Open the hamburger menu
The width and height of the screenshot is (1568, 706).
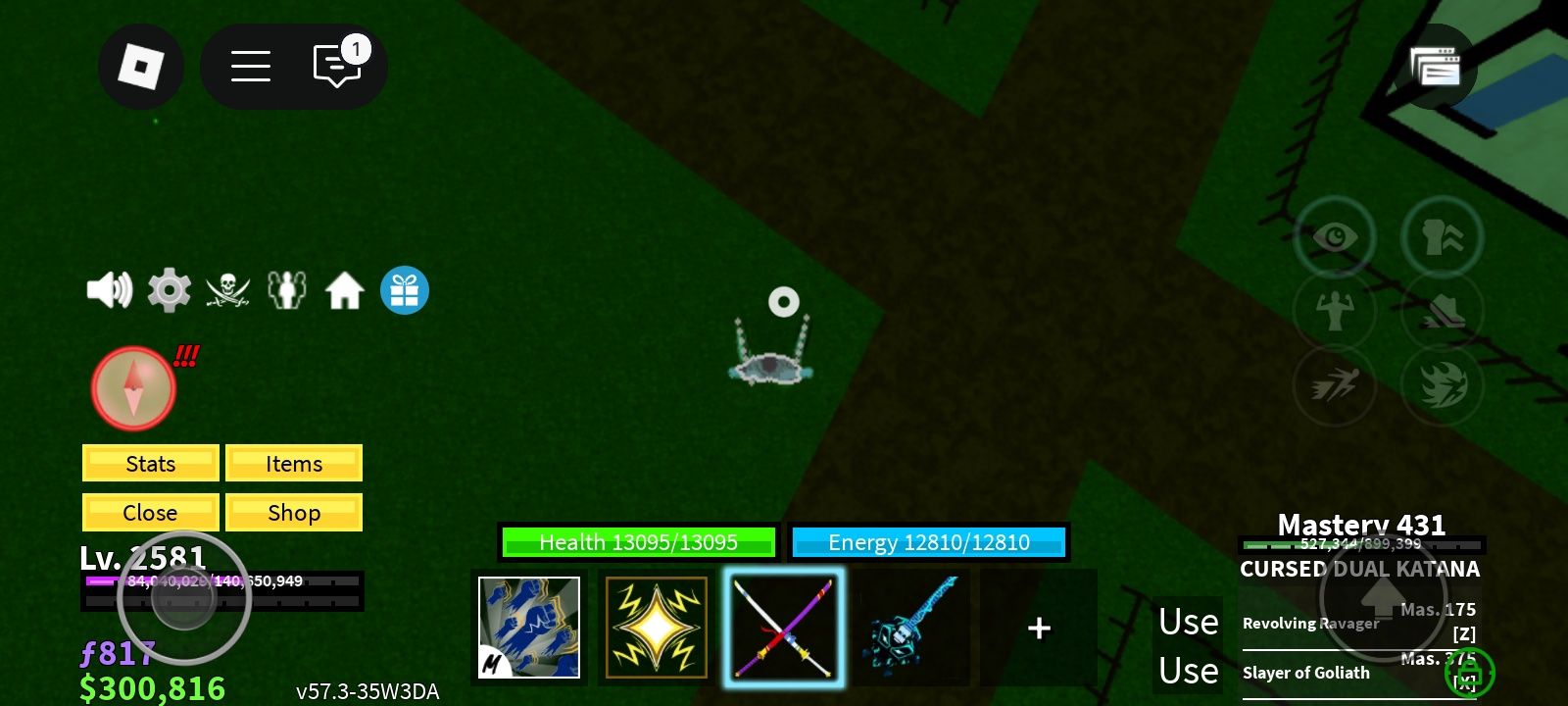(x=251, y=67)
